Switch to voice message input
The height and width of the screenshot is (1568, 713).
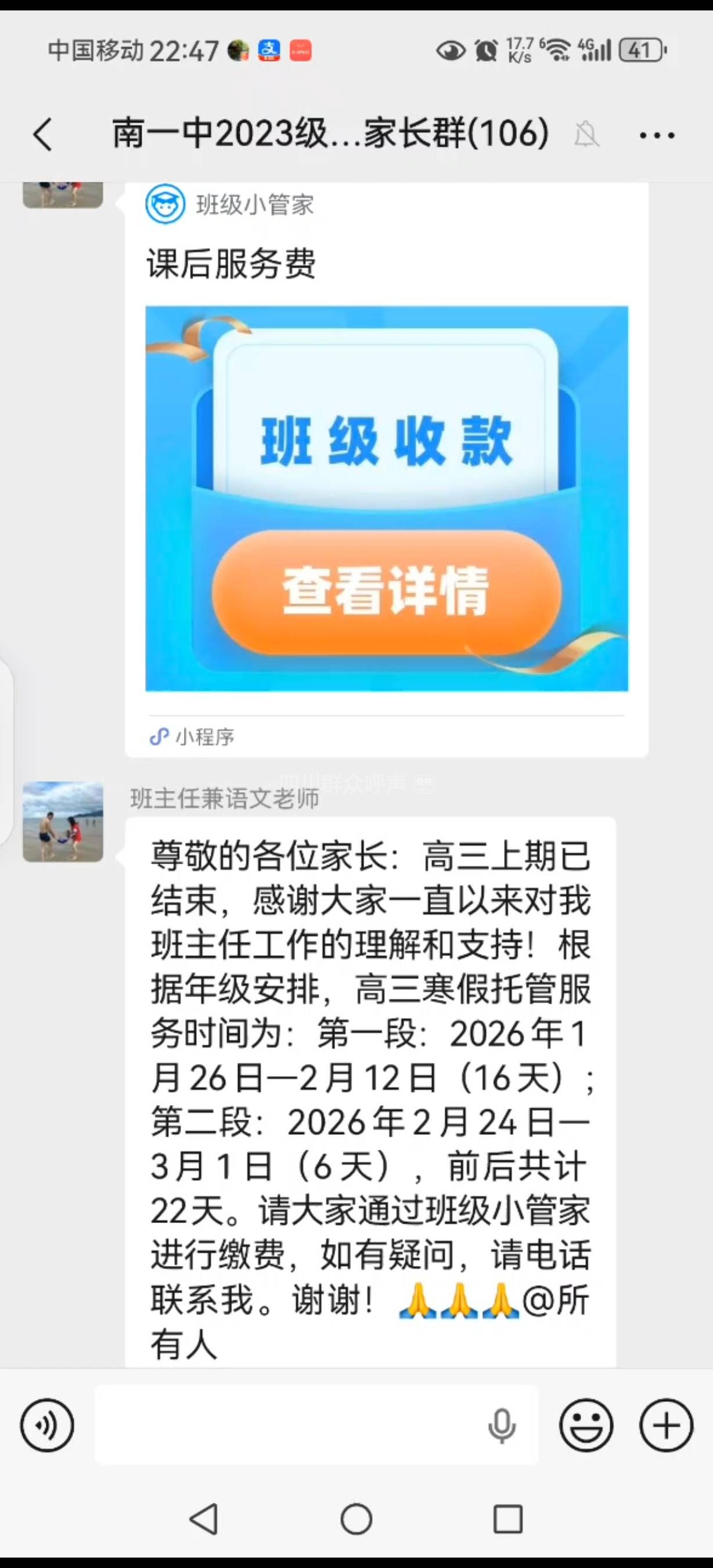click(x=47, y=1425)
